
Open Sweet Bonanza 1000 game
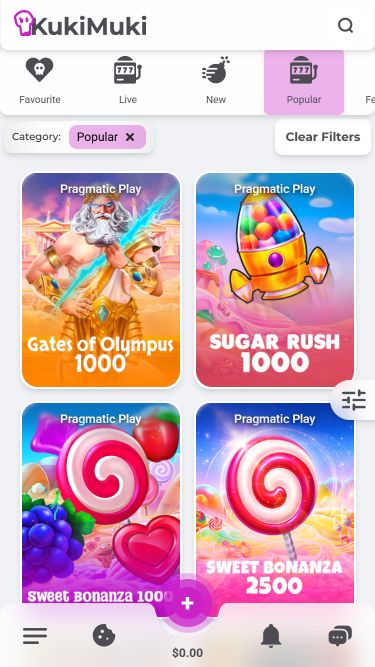(x=101, y=503)
